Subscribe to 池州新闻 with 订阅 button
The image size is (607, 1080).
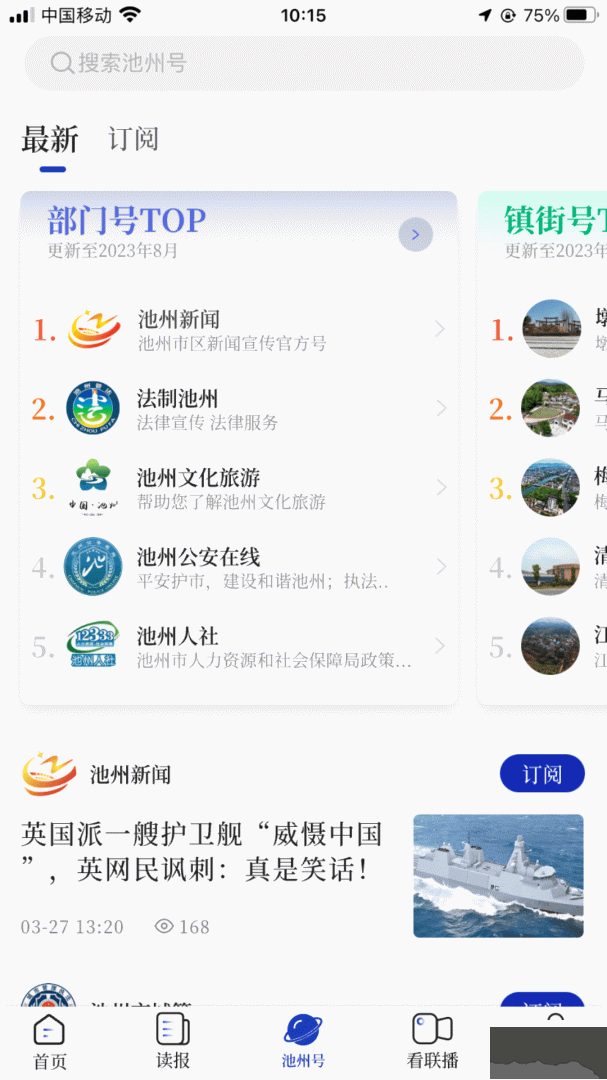[541, 774]
